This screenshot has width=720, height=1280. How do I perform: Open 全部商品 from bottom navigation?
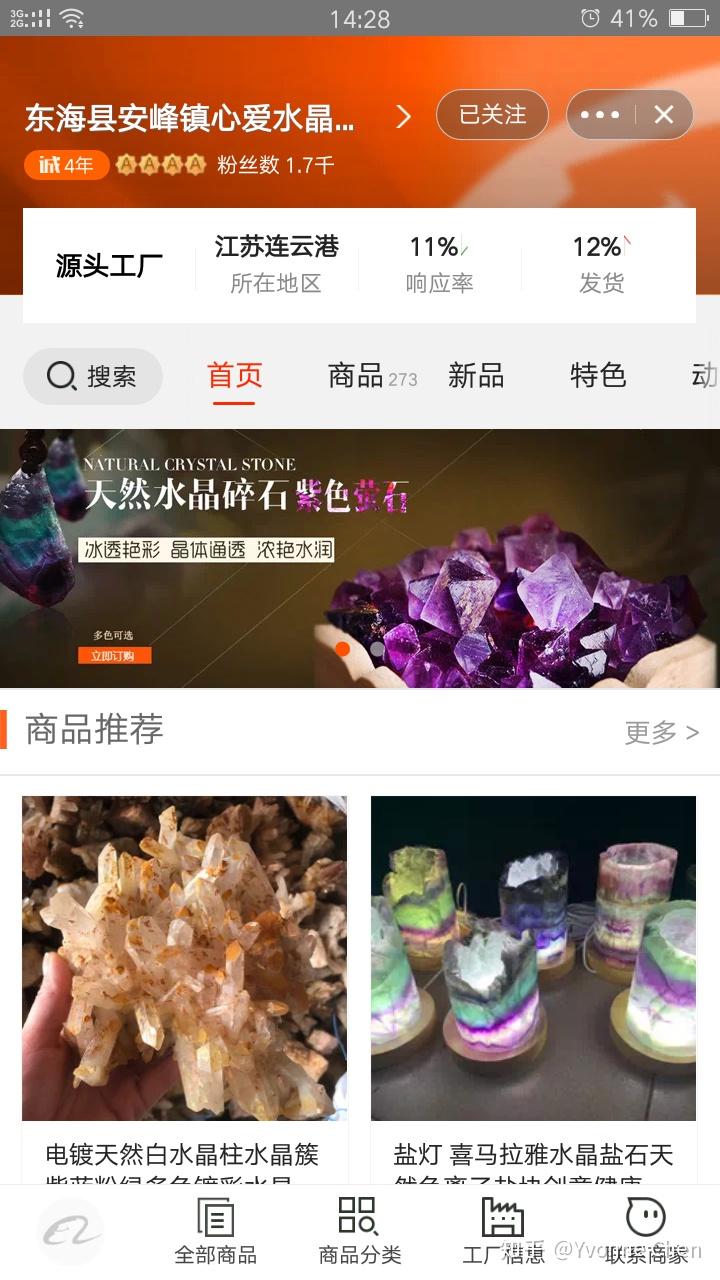216,1230
